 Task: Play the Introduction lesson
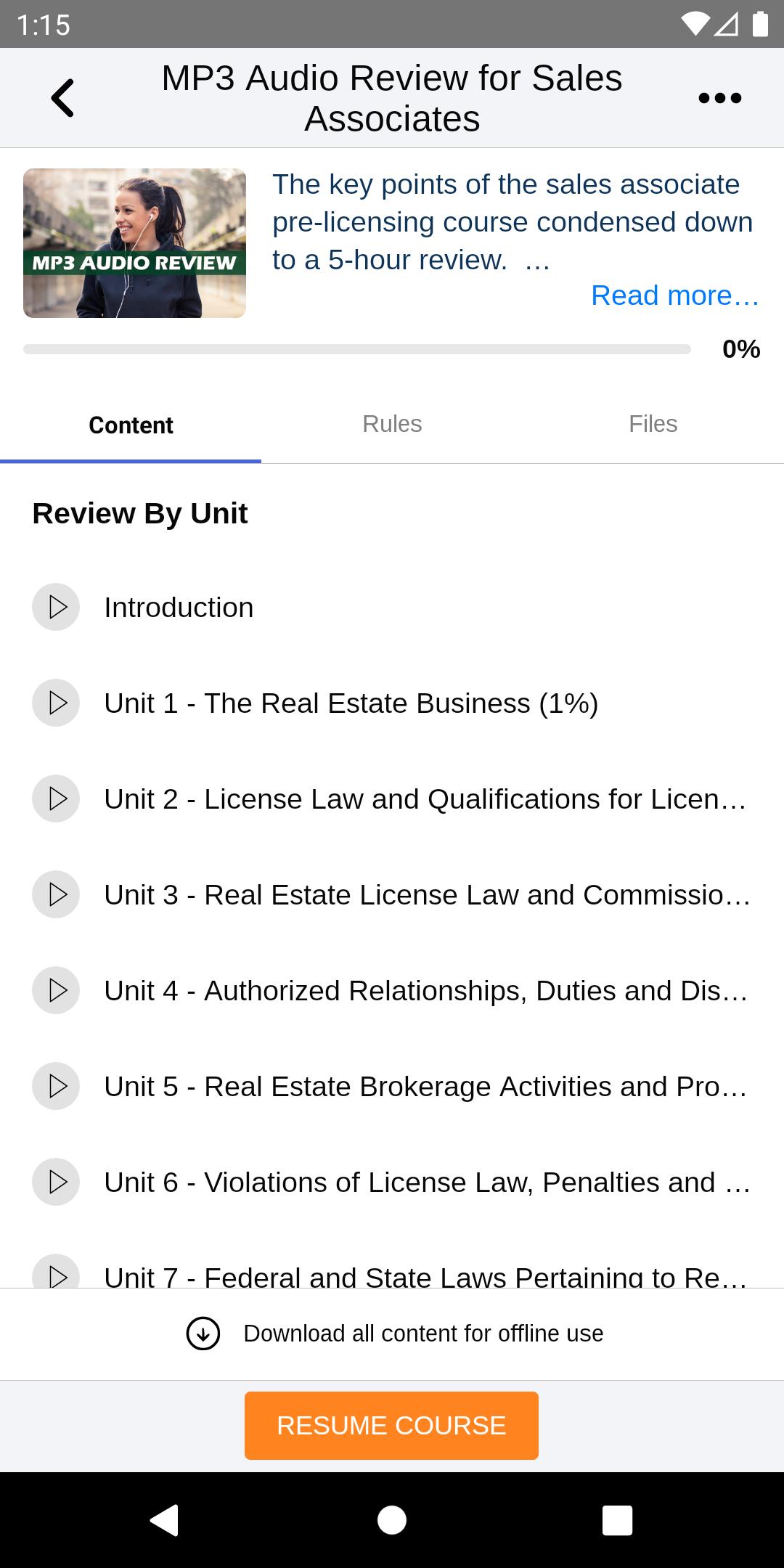[392, 607]
